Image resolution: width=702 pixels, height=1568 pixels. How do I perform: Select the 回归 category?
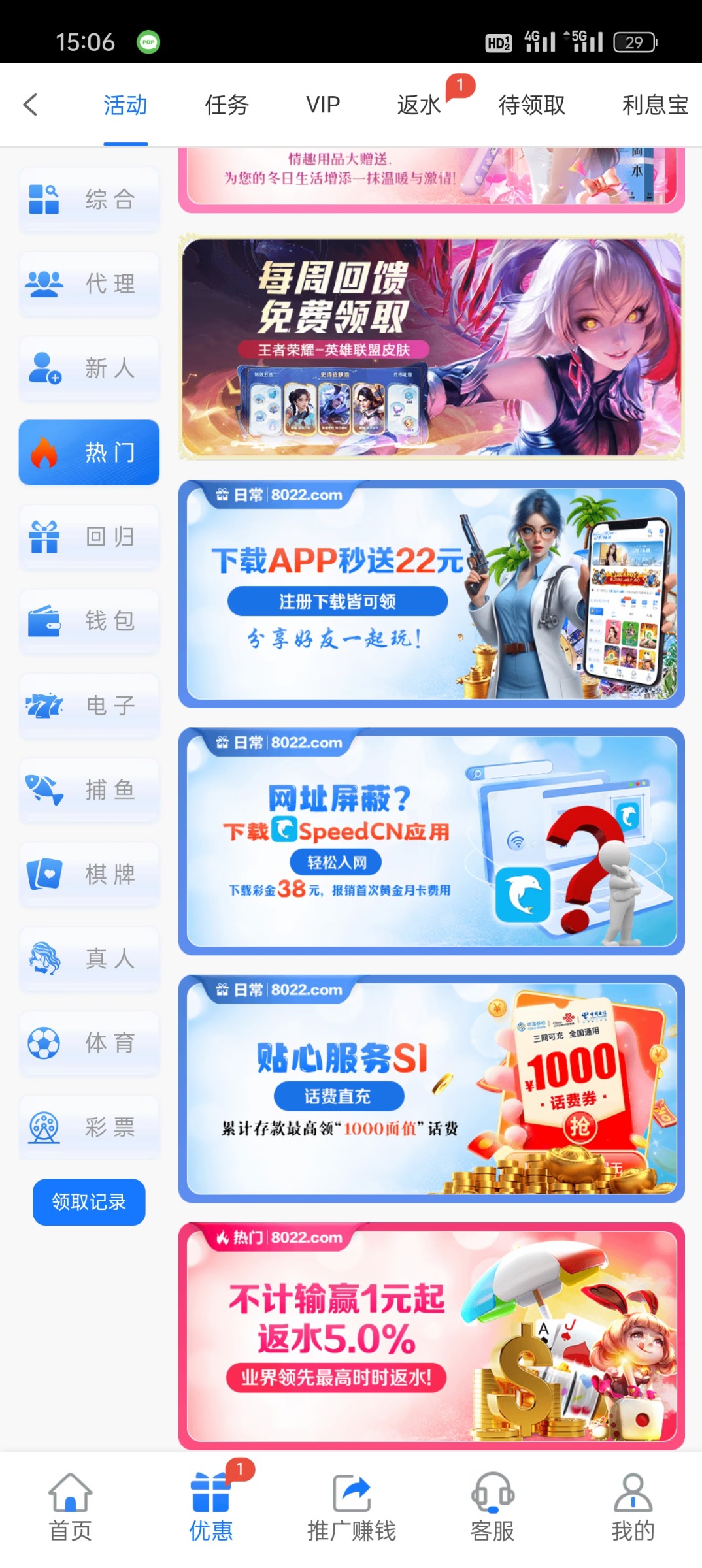coord(90,537)
